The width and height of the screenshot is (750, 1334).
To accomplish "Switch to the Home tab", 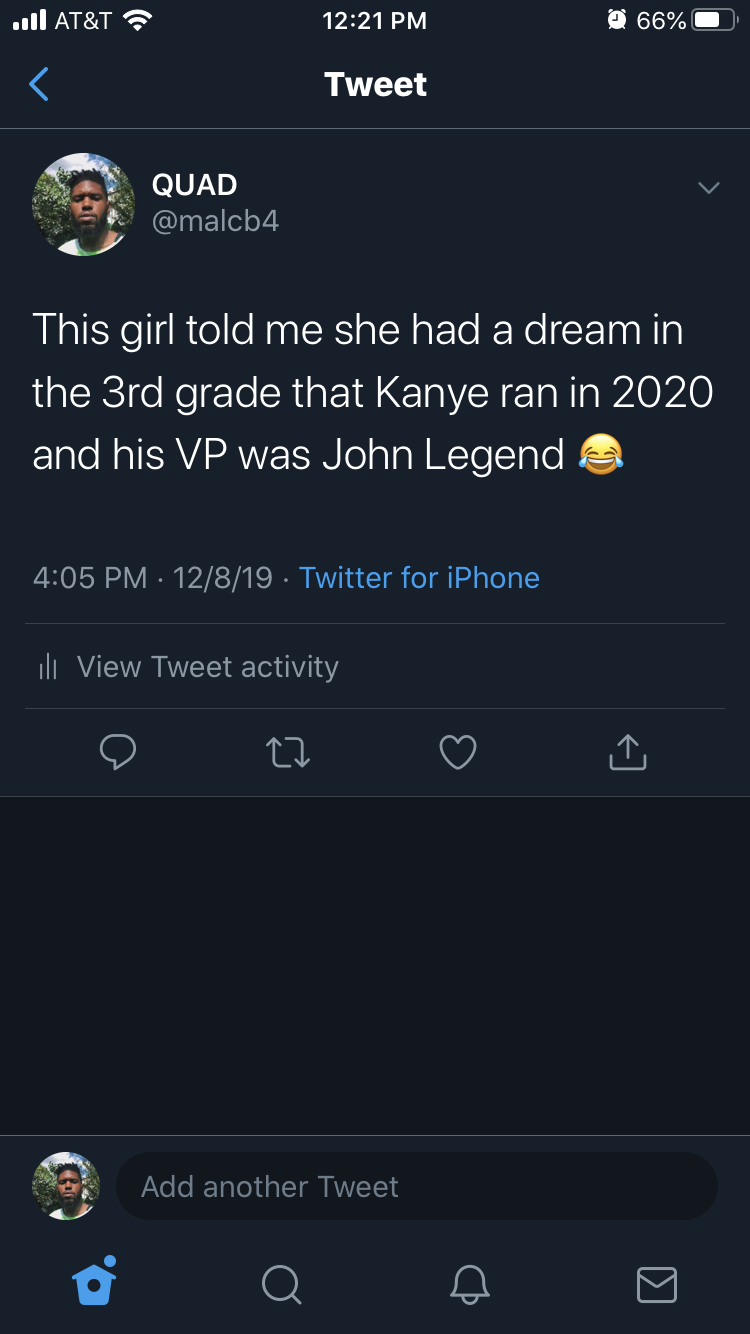I will click(95, 1281).
